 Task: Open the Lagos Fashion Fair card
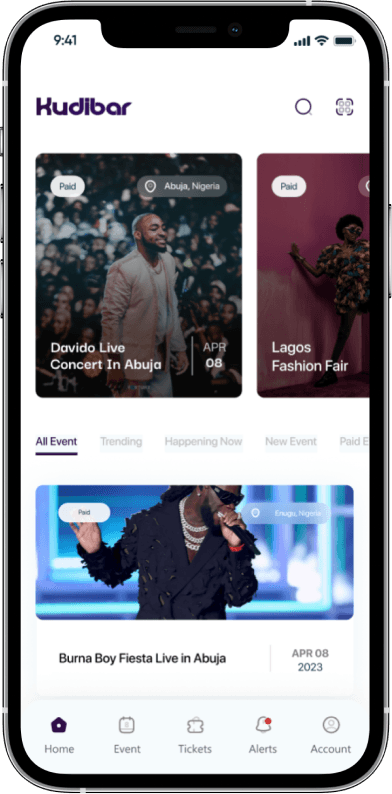click(313, 275)
